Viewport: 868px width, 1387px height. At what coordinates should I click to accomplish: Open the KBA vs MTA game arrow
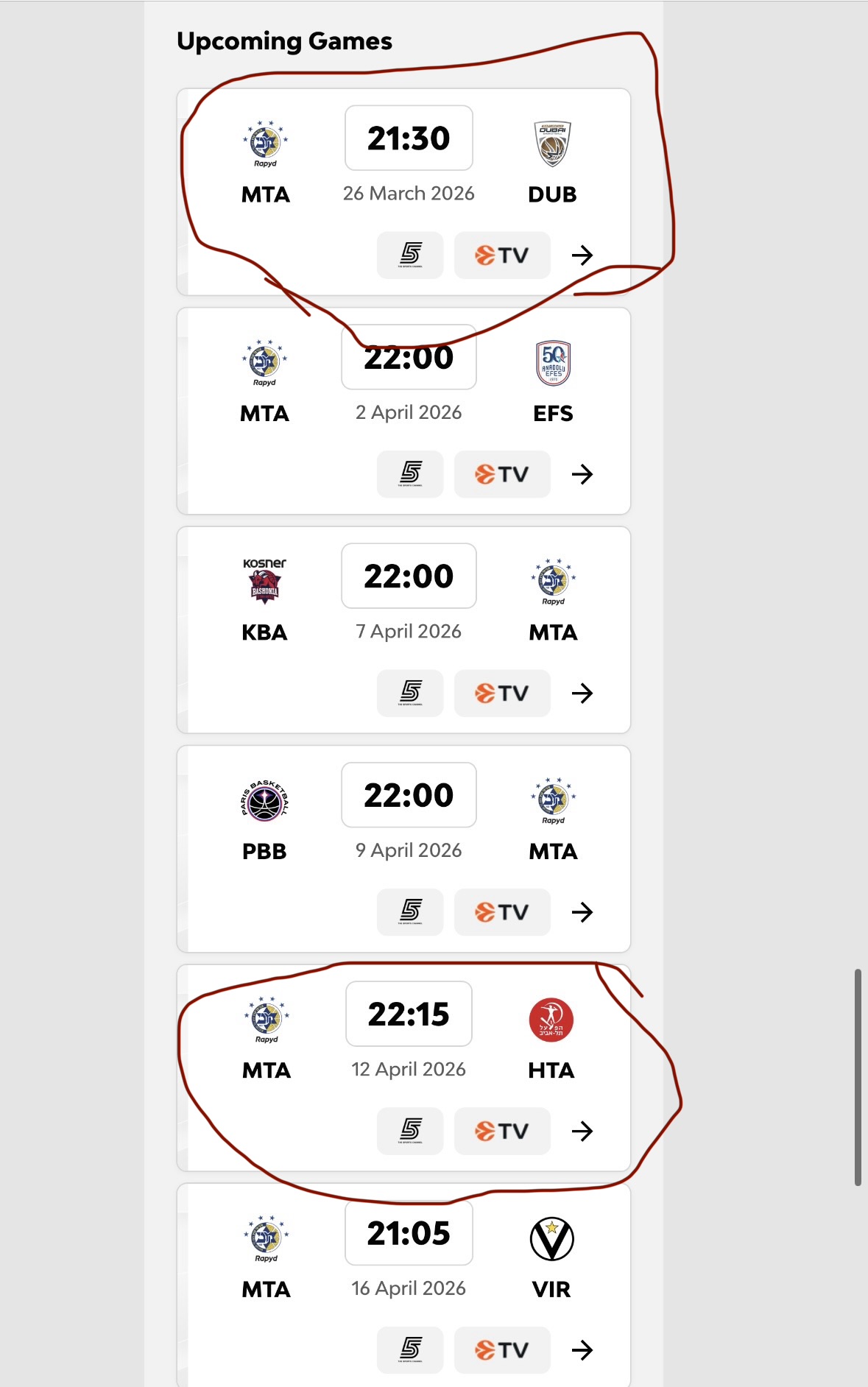pyautogui.click(x=582, y=693)
